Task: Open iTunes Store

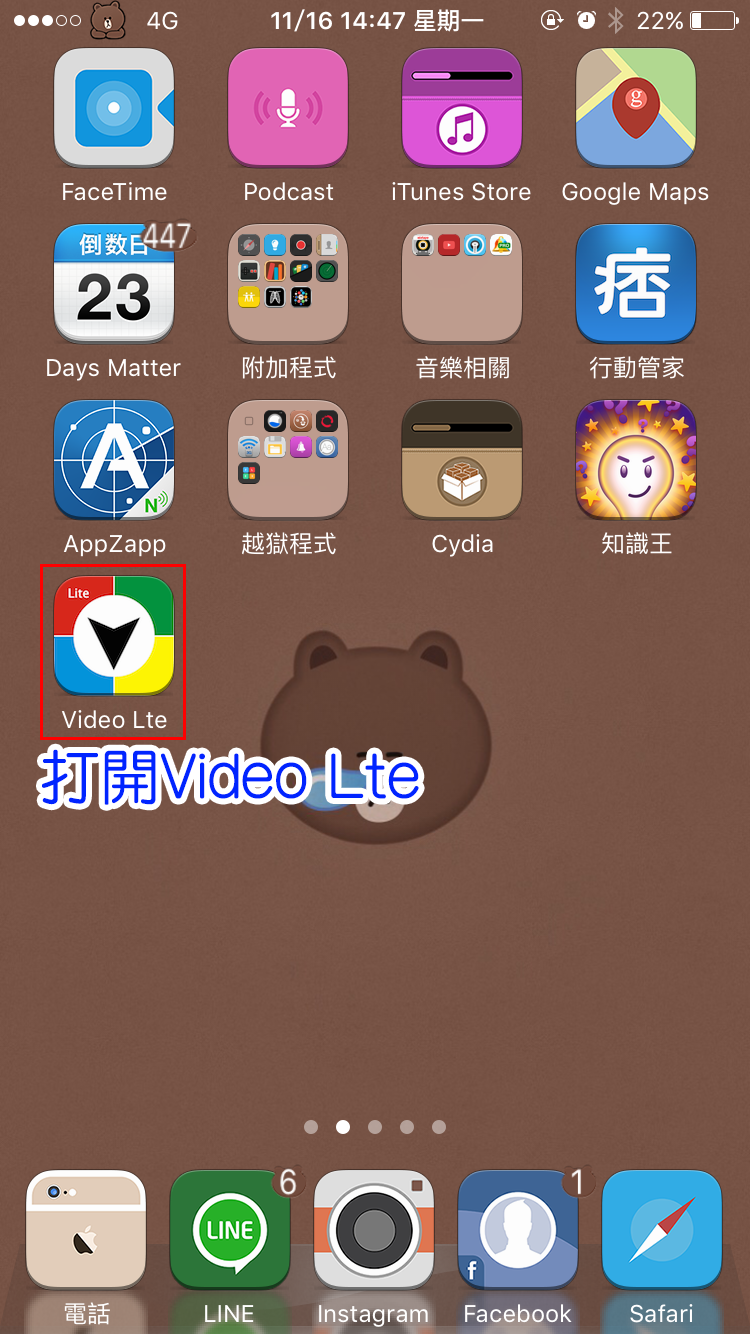Action: click(x=461, y=108)
